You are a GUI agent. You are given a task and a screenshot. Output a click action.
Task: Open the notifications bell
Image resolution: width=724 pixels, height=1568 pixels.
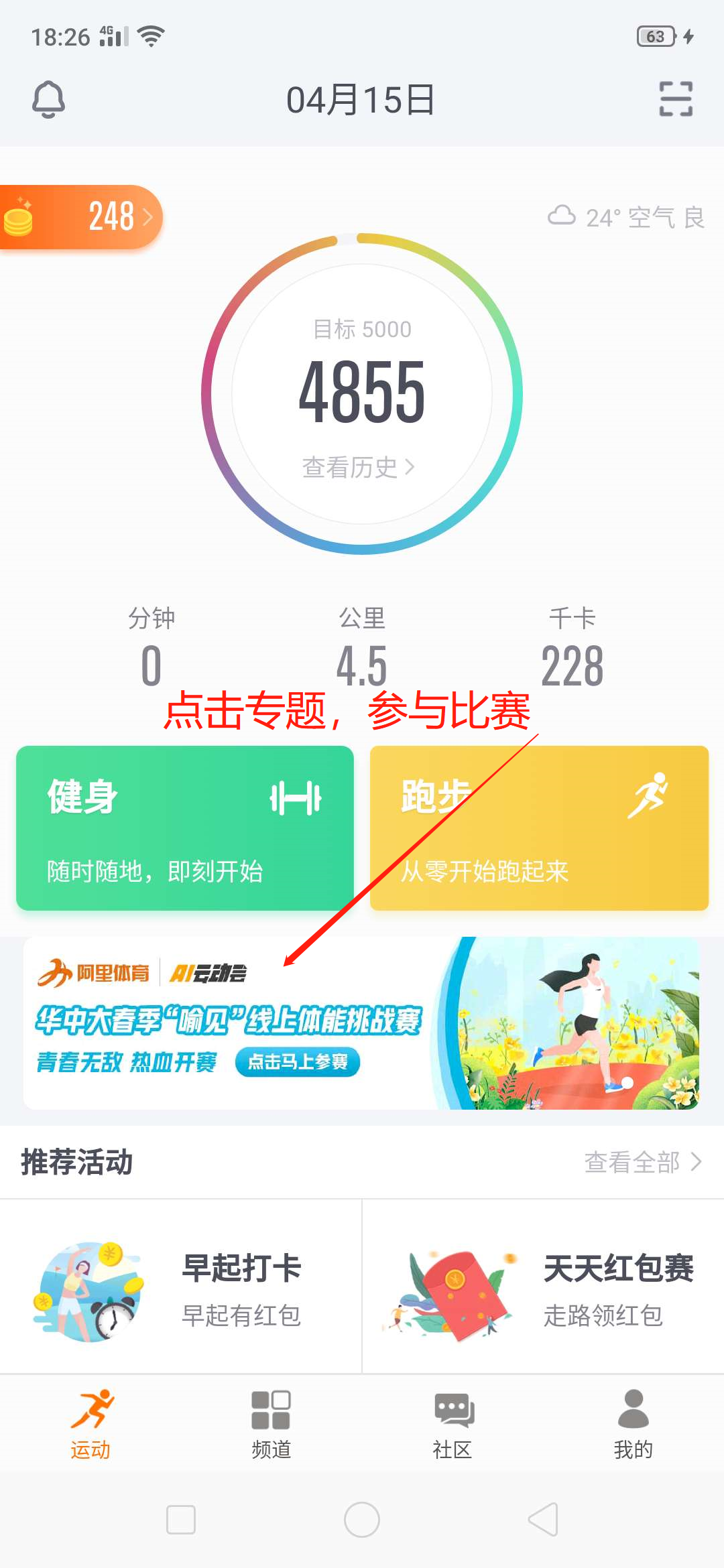(49, 100)
